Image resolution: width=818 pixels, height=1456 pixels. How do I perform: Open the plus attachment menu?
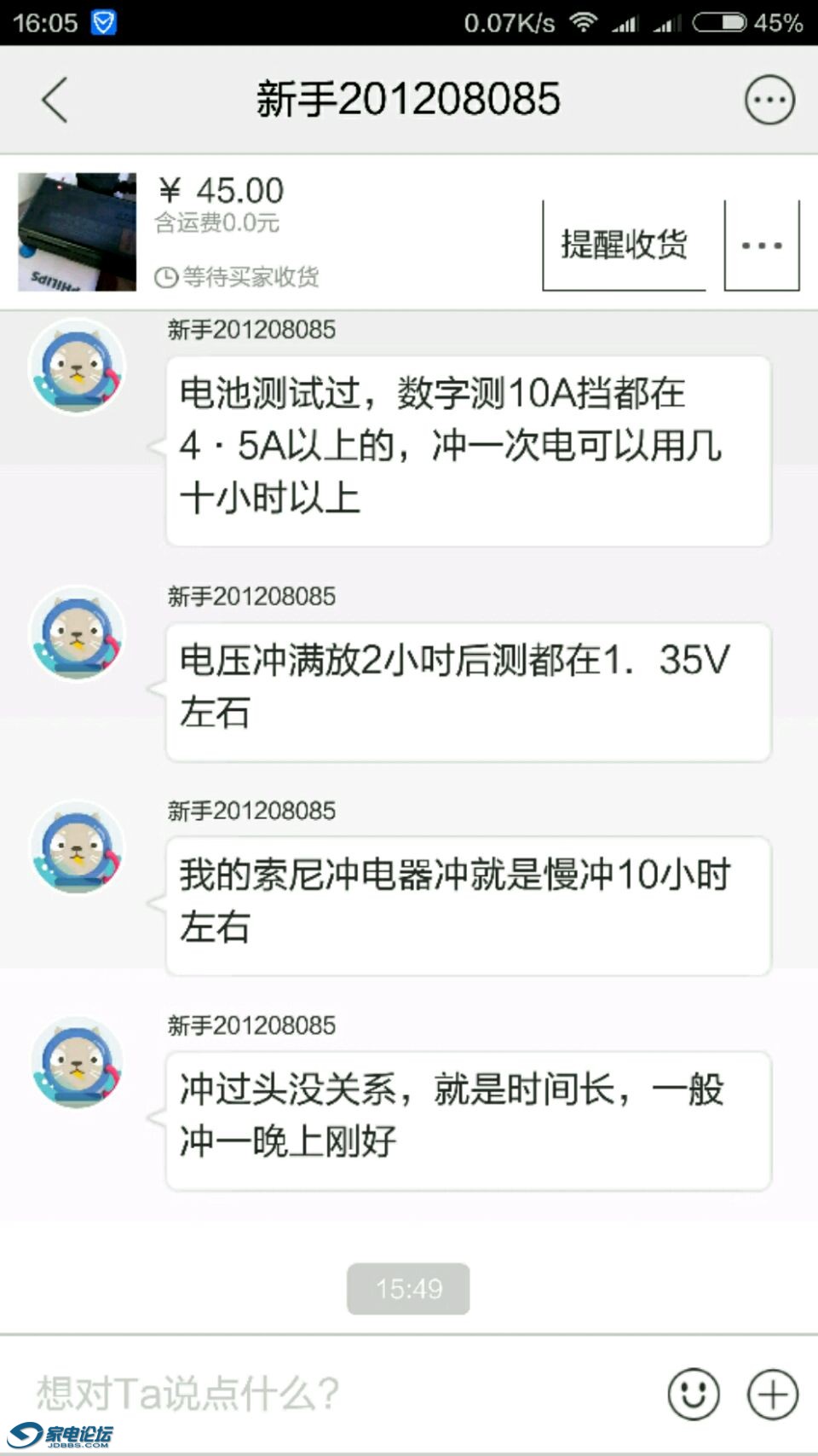pyautogui.click(x=773, y=1394)
